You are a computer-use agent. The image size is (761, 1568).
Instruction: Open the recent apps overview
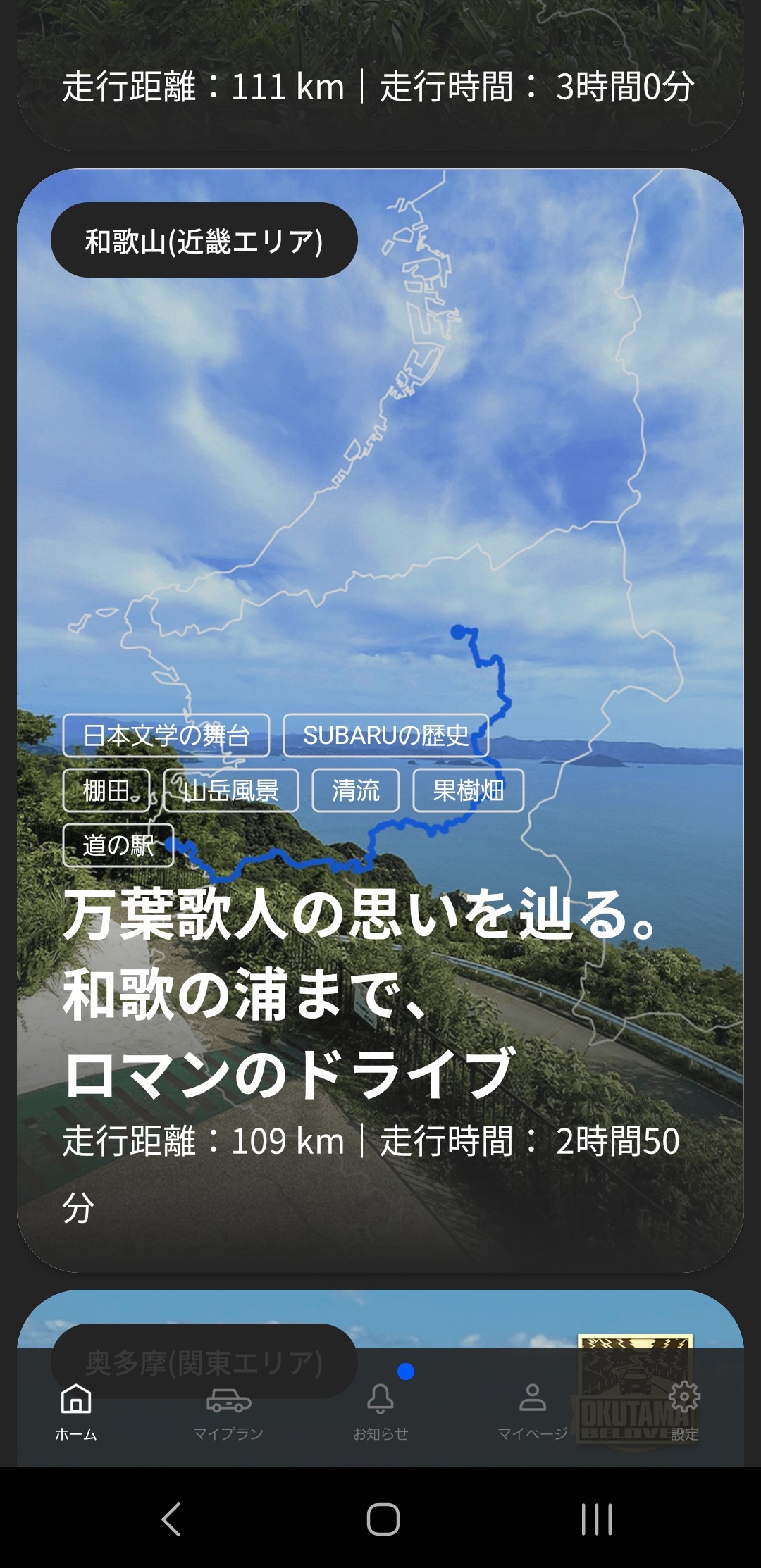click(x=597, y=1519)
